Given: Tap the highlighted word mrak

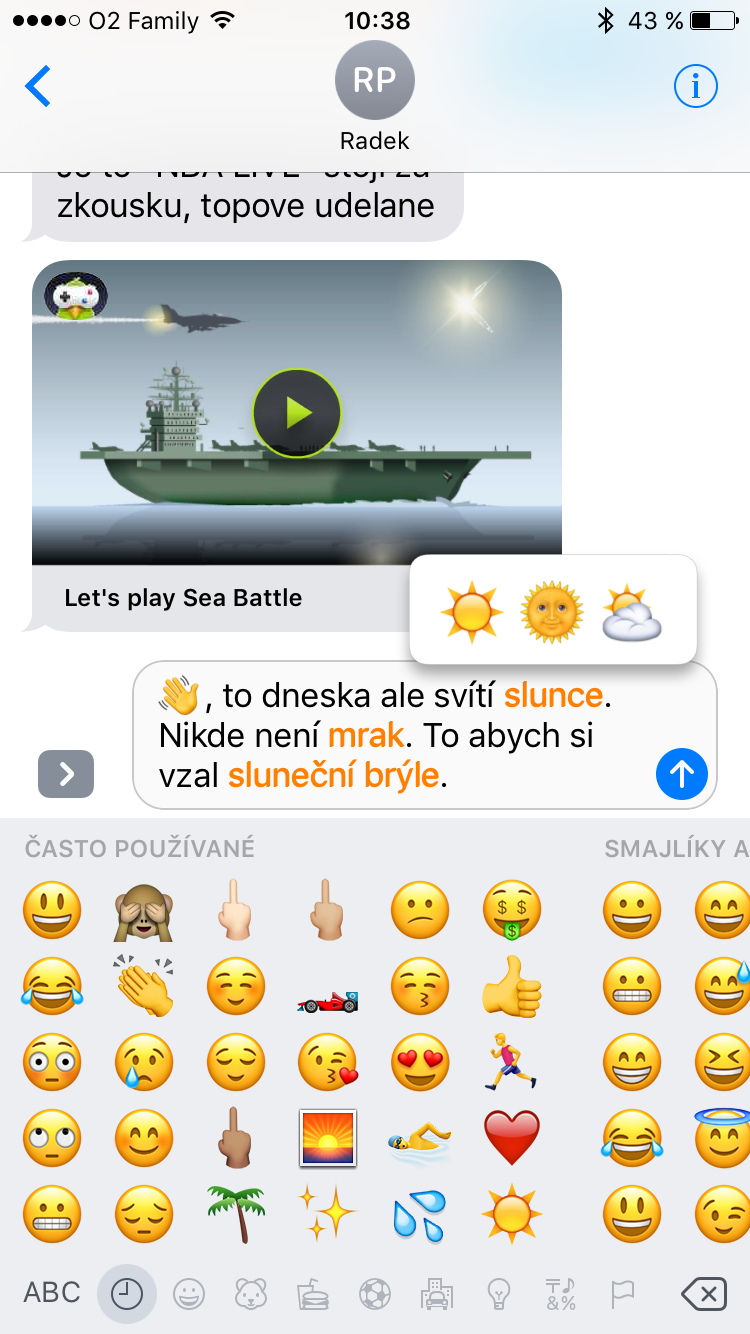Looking at the screenshot, I should [365, 735].
